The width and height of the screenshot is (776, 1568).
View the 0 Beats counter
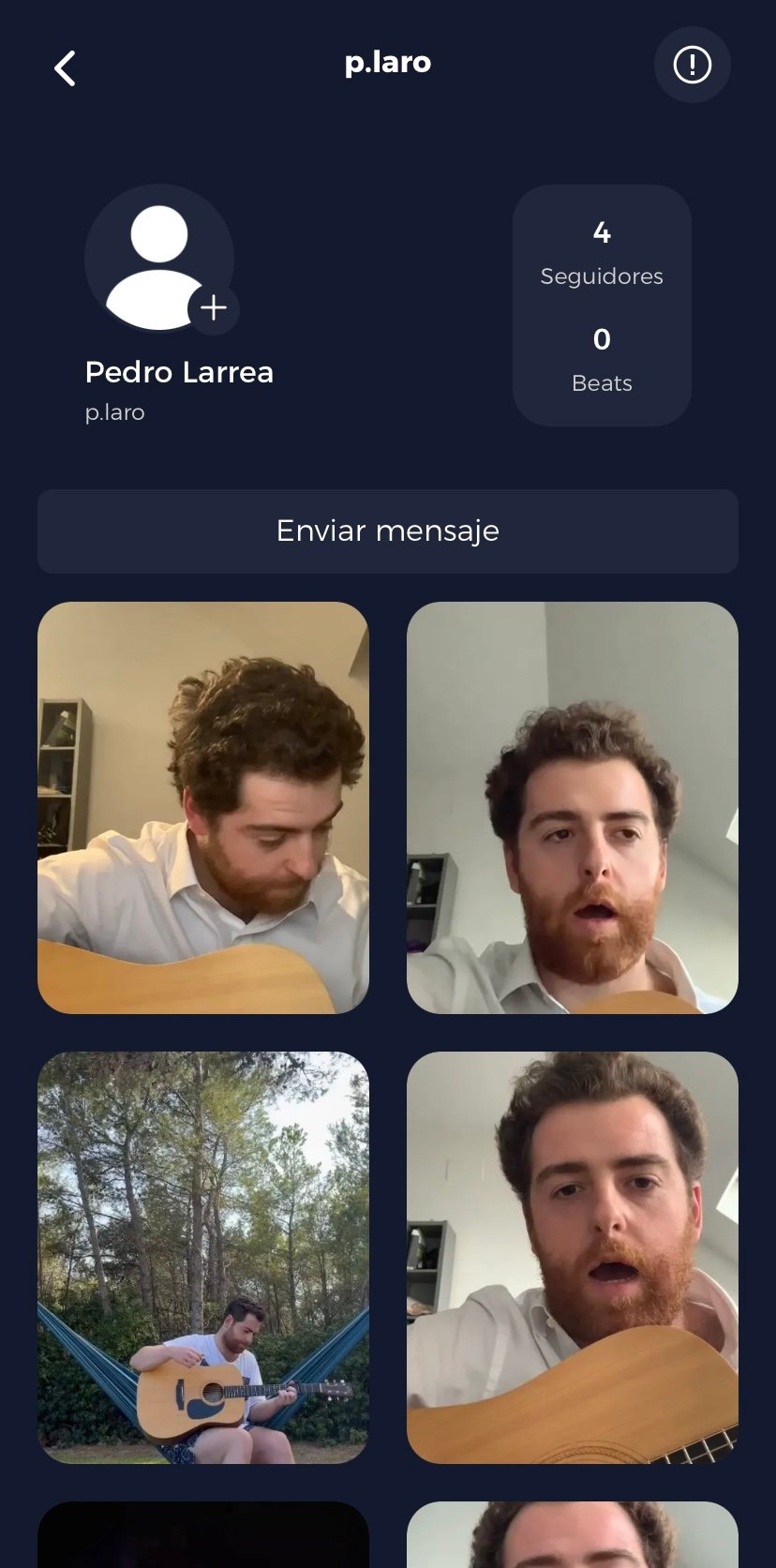[x=601, y=360]
